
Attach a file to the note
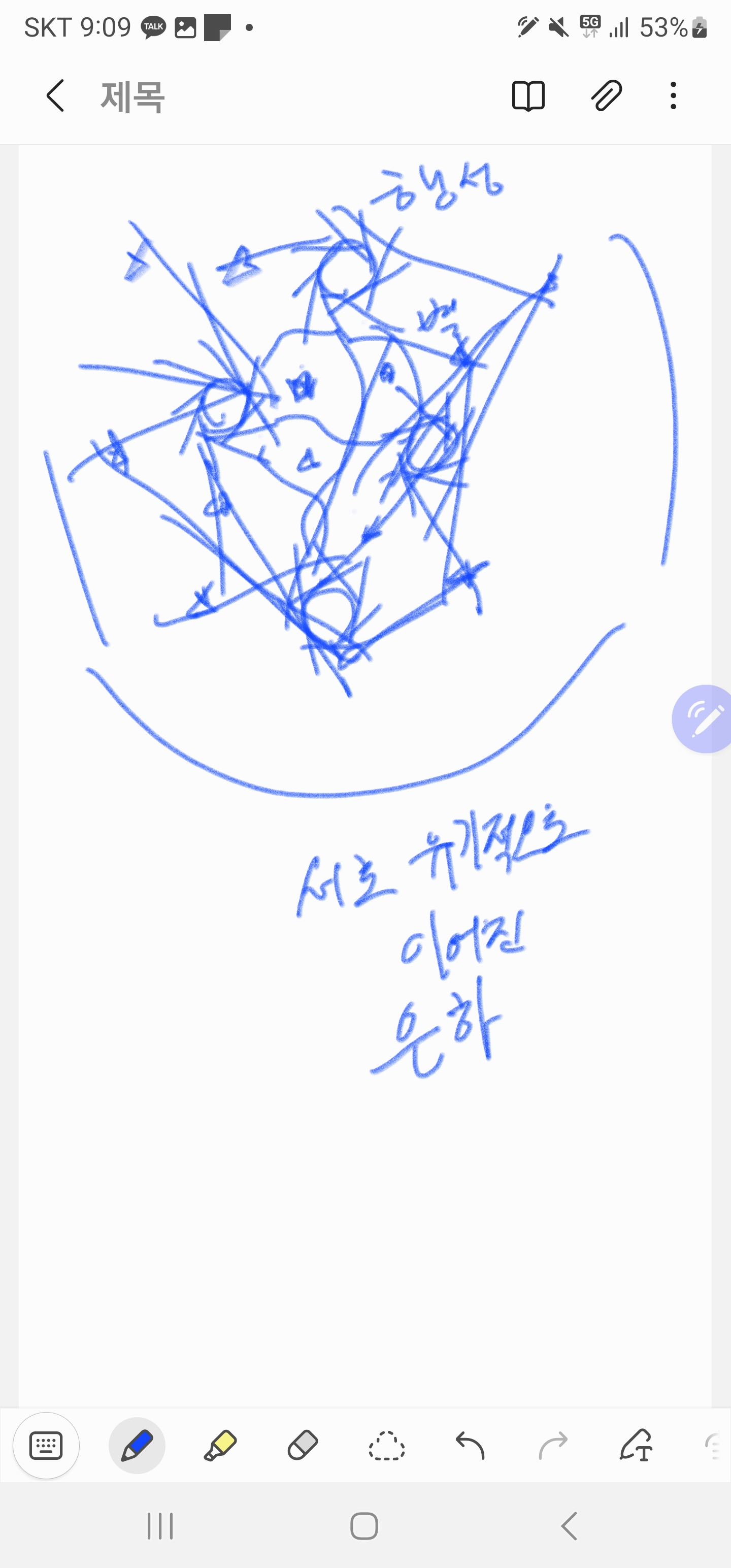coord(606,96)
